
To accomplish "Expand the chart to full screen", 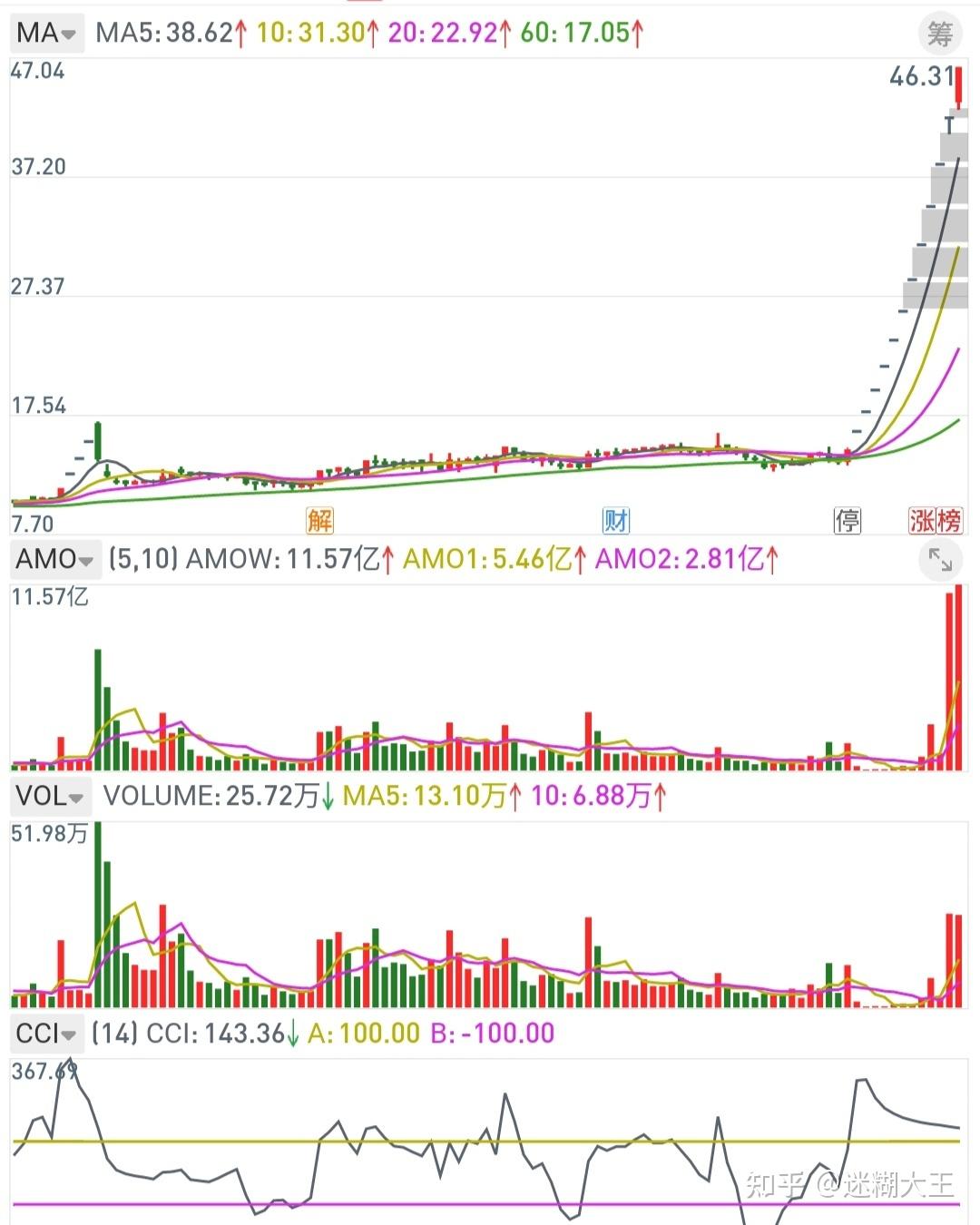I will 940,561.
